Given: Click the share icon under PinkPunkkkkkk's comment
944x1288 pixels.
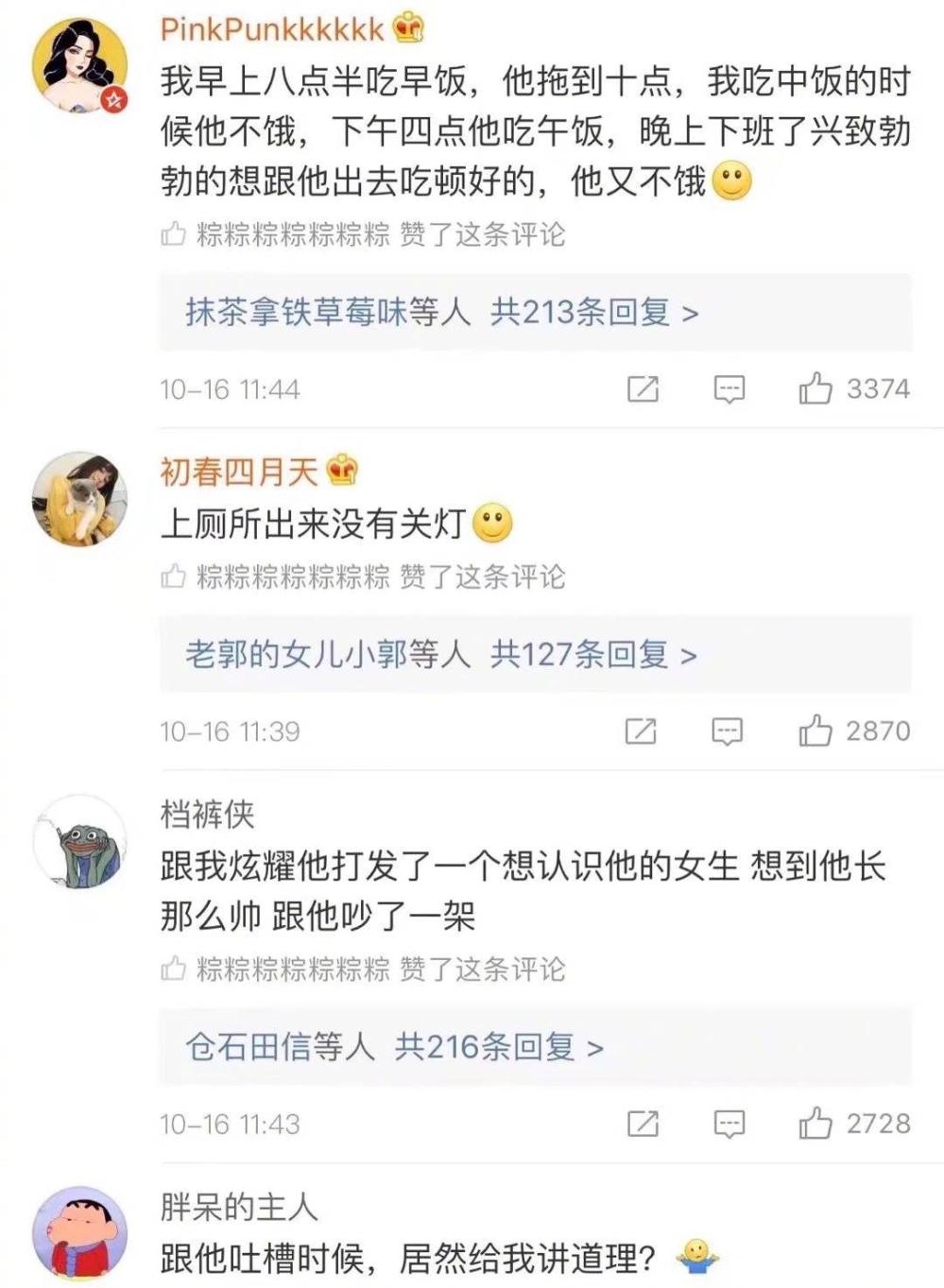Looking at the screenshot, I should pyautogui.click(x=644, y=389).
